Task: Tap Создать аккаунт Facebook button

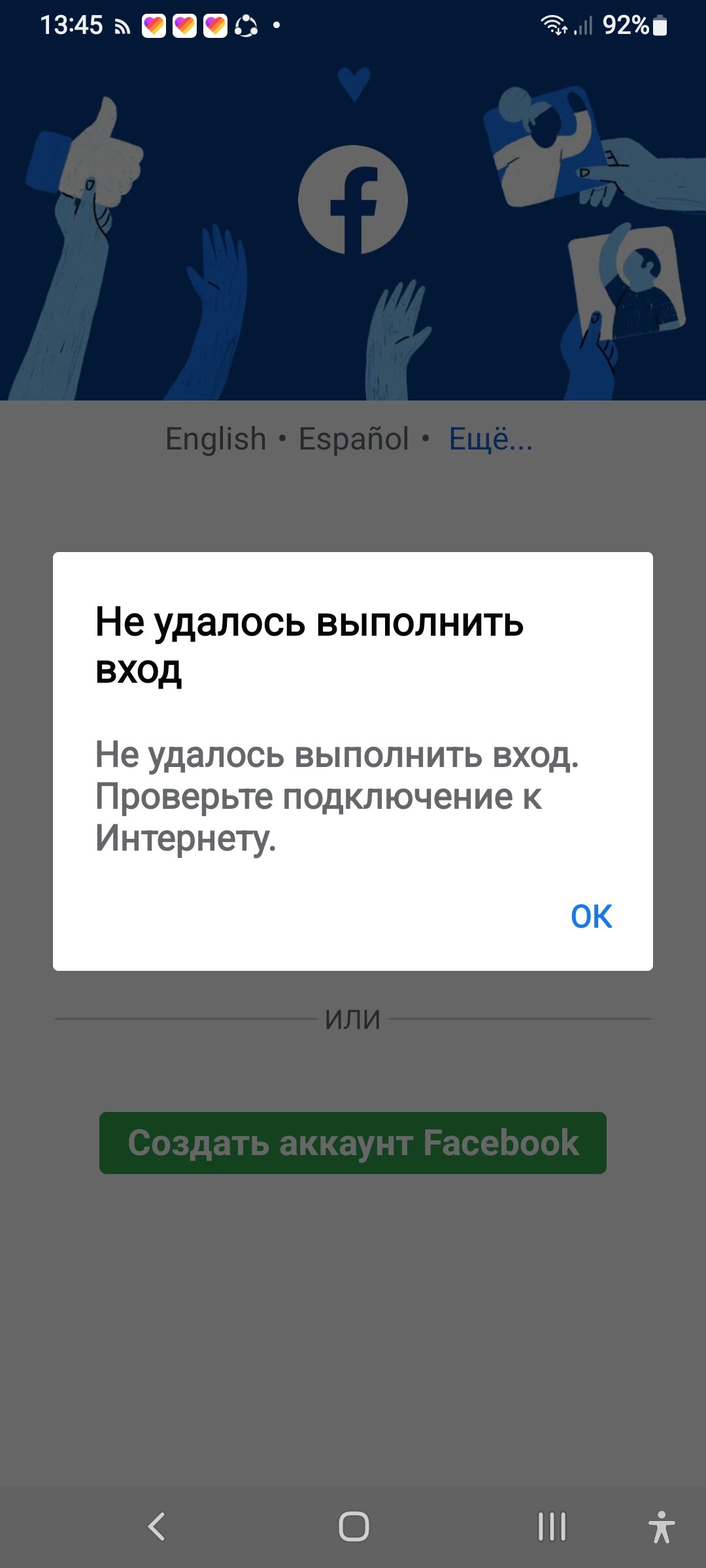Action: 353,1143
